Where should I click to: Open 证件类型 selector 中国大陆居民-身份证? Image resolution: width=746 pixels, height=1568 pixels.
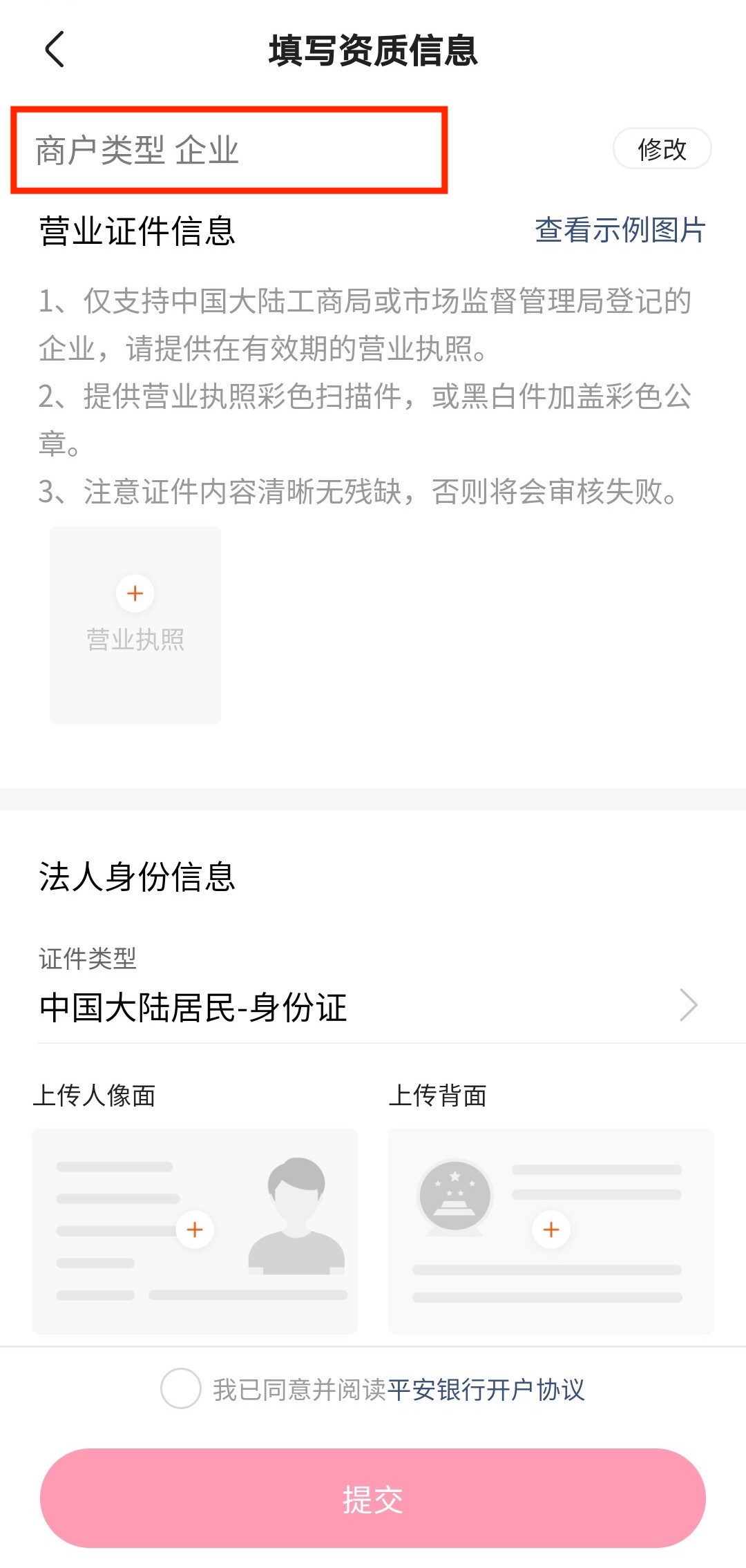(369, 1006)
